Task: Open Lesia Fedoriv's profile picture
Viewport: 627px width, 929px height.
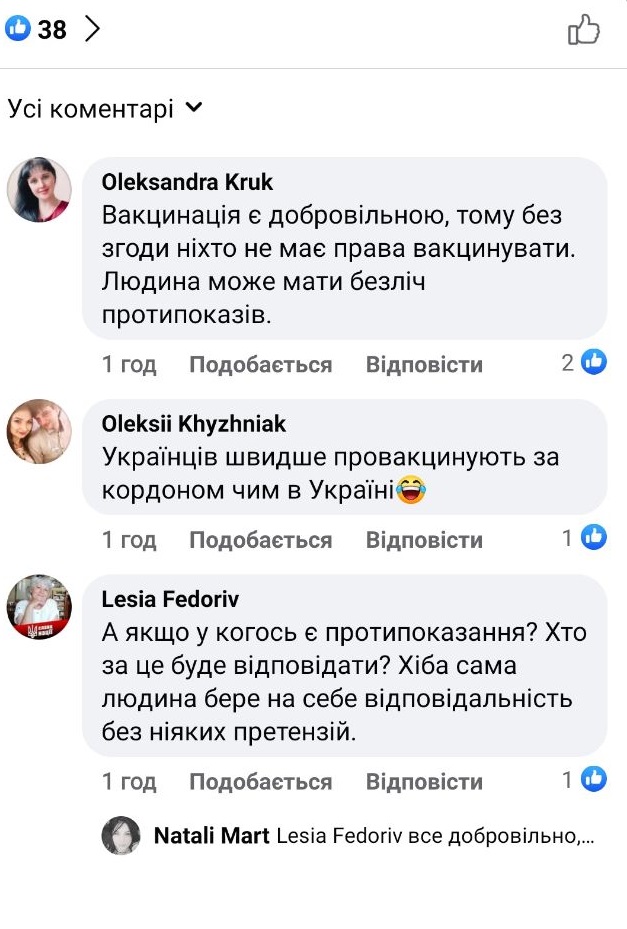Action: [x=40, y=607]
